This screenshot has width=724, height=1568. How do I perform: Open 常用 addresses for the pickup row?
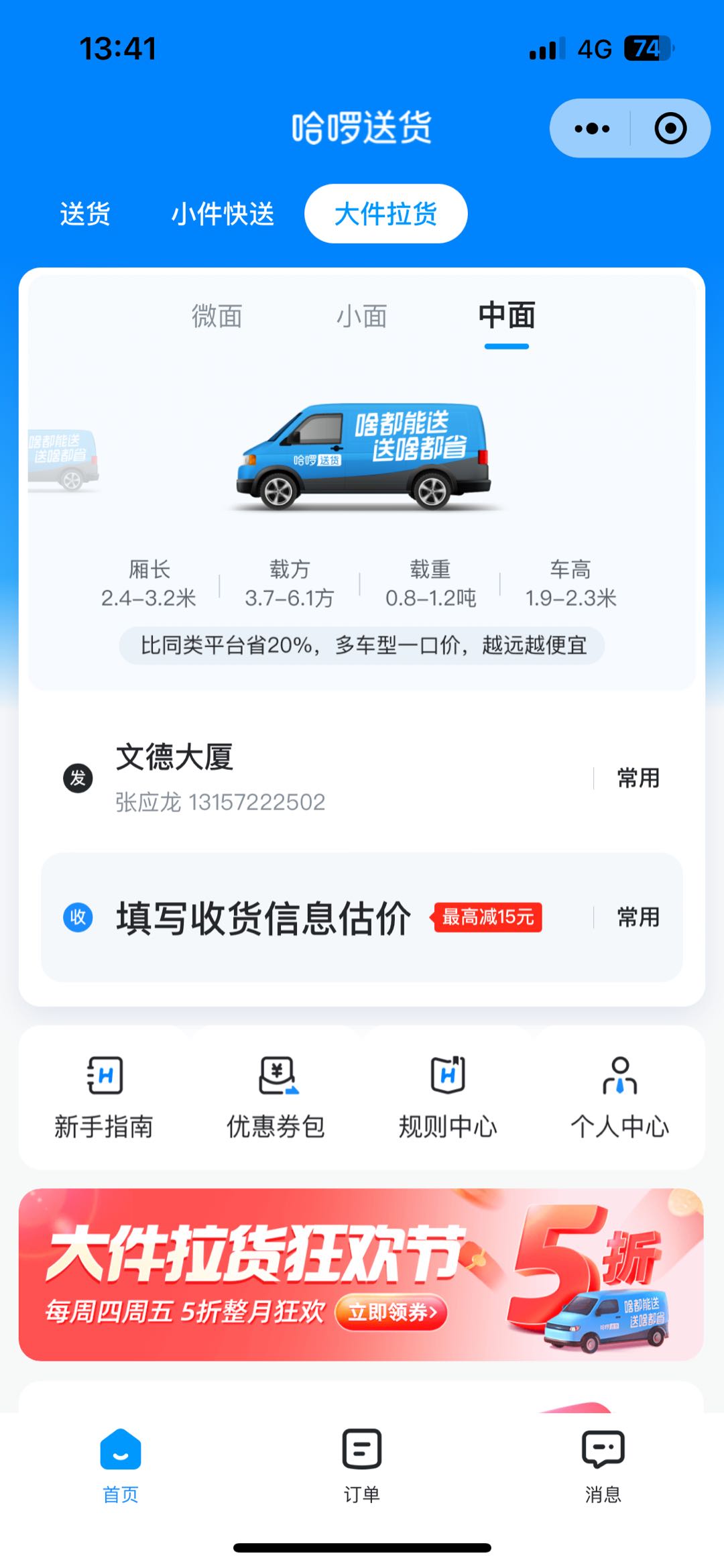tap(638, 778)
